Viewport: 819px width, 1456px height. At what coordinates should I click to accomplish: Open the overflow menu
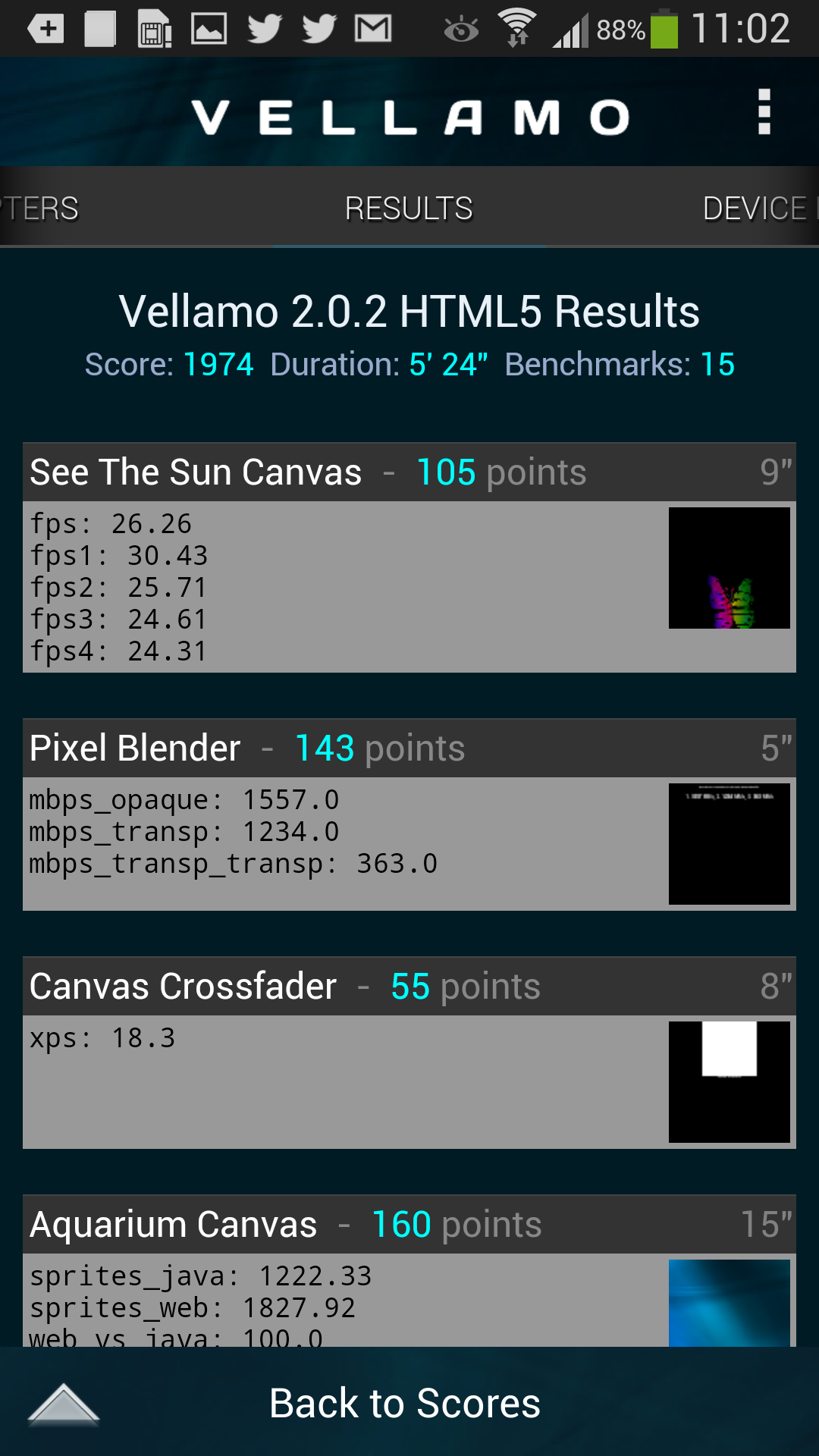[764, 112]
